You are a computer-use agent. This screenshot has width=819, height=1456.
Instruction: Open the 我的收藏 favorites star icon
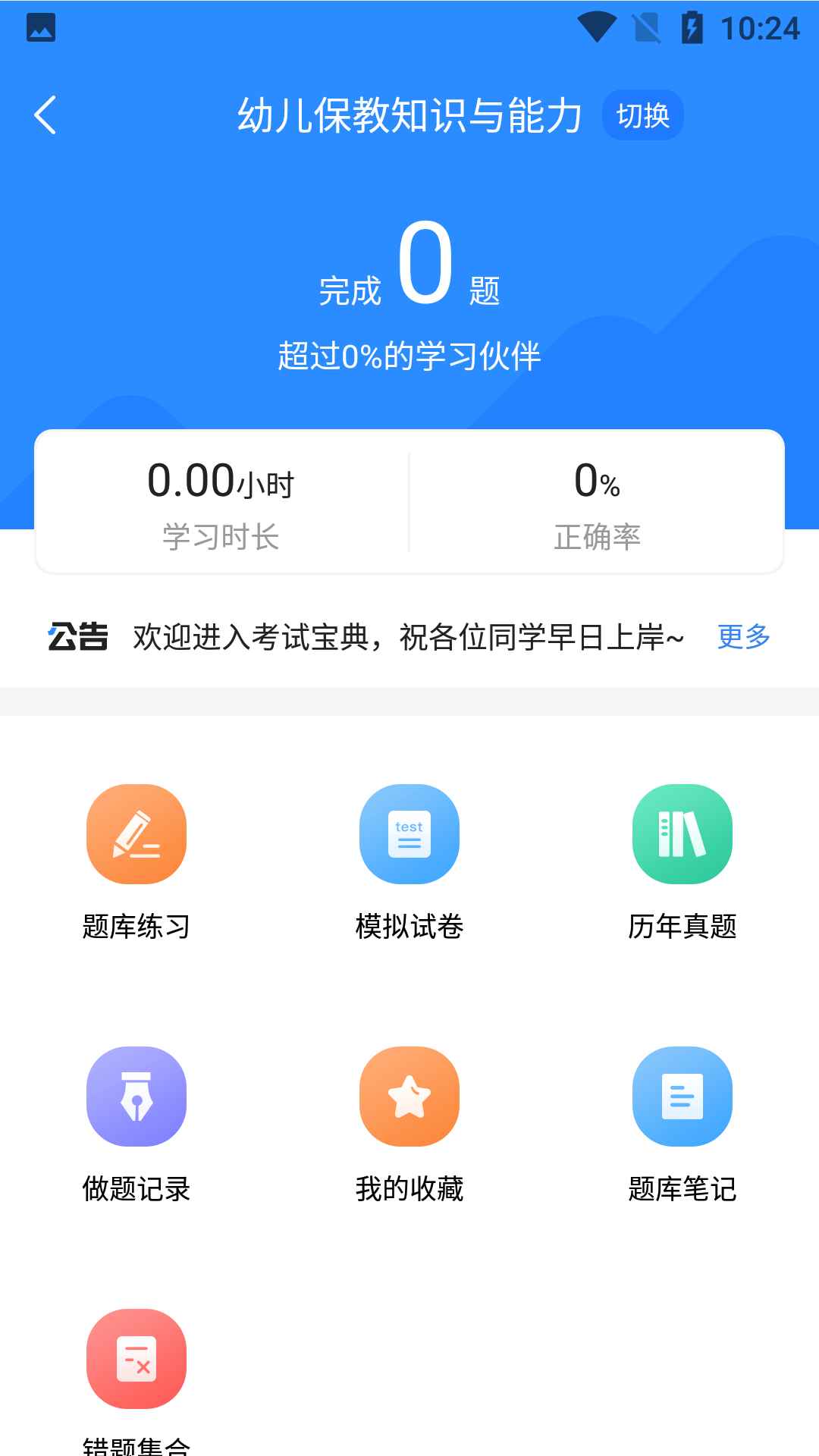(409, 1096)
